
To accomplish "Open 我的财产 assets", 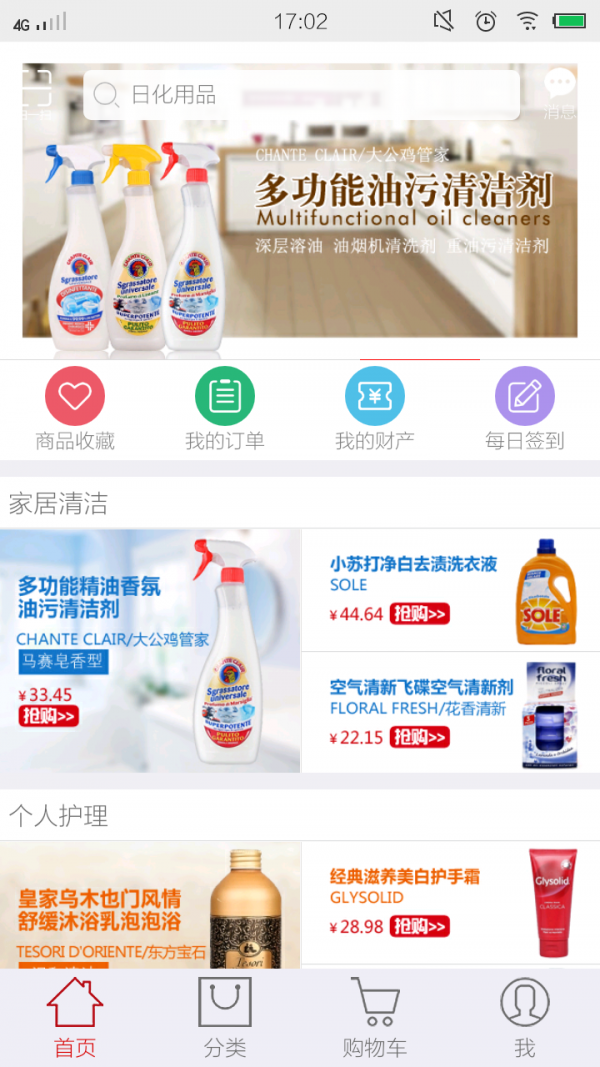I will (375, 407).
